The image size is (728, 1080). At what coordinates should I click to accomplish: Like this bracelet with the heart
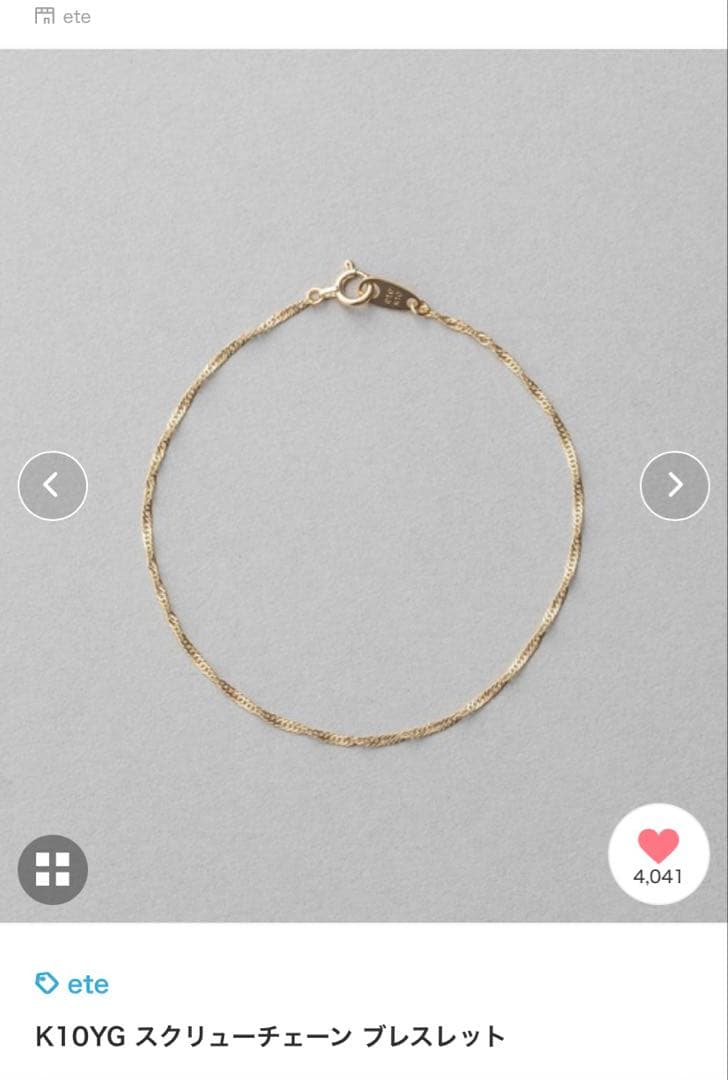(658, 854)
